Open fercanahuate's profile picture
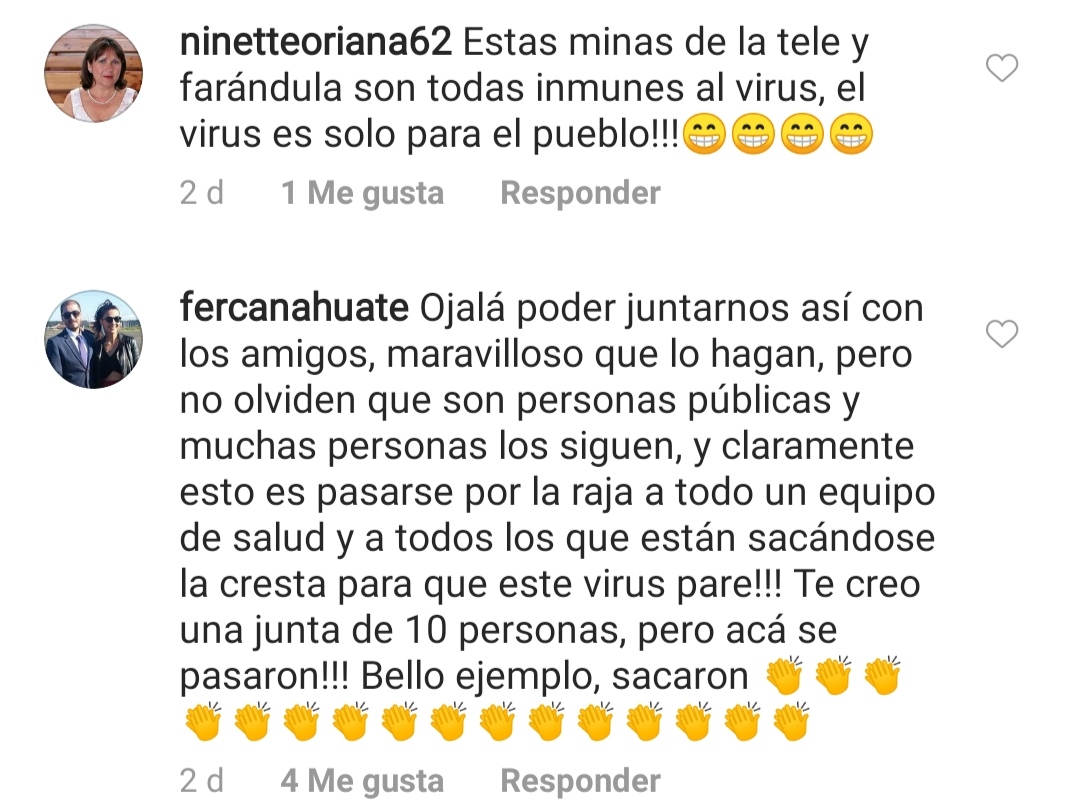Image resolution: width=1080 pixels, height=805 pixels. click(94, 340)
